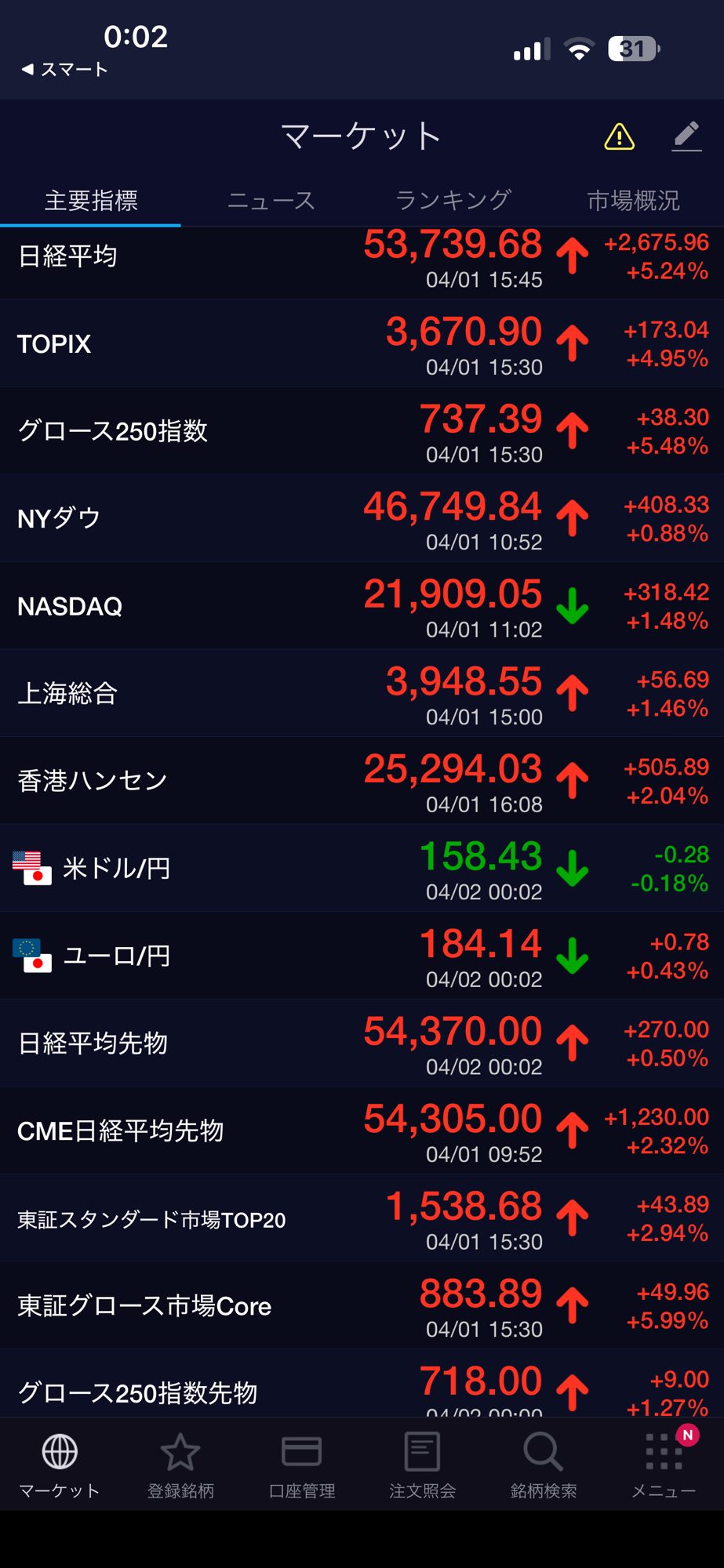Open 銘柄検索 search tab

(543, 1465)
